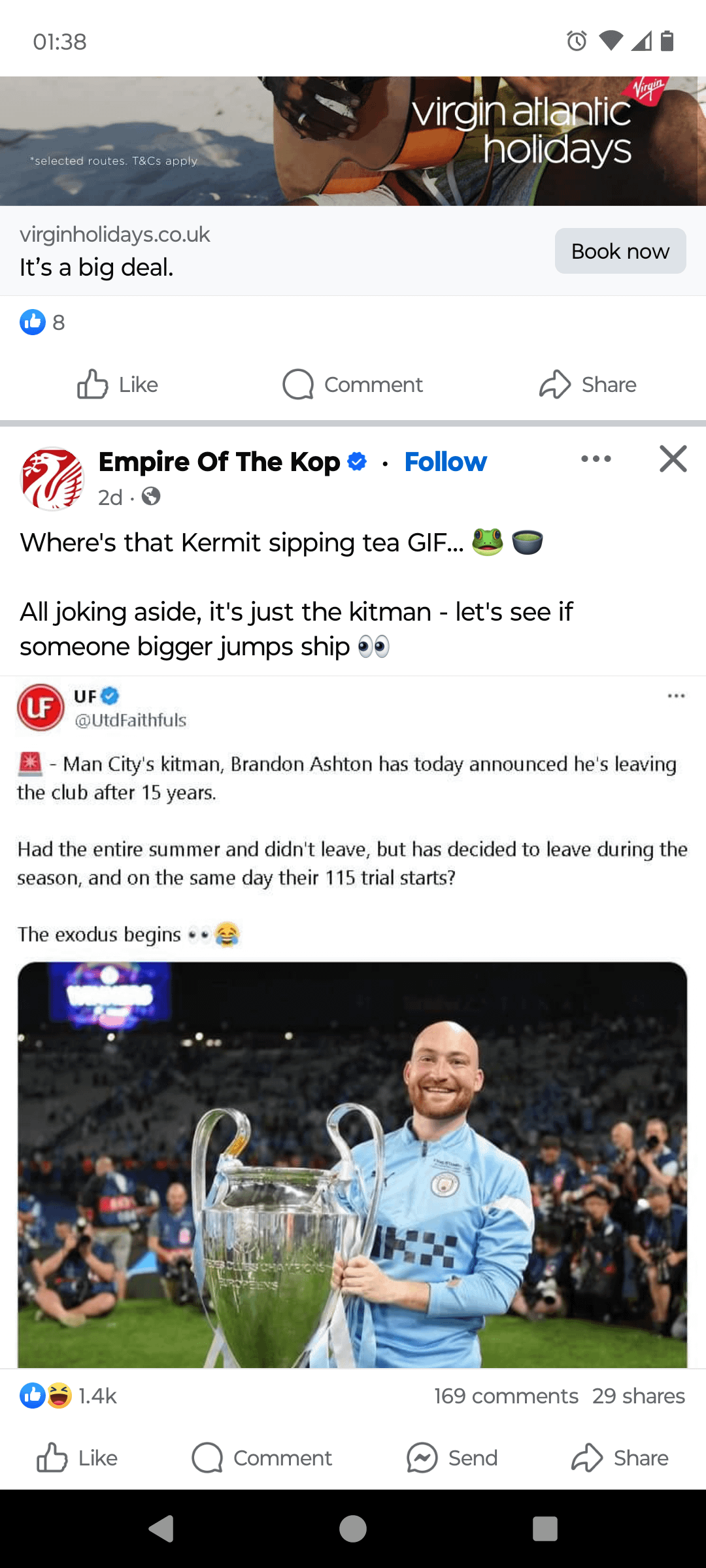Open the Virgin Atlantic Holidays ad banner

coord(353,140)
